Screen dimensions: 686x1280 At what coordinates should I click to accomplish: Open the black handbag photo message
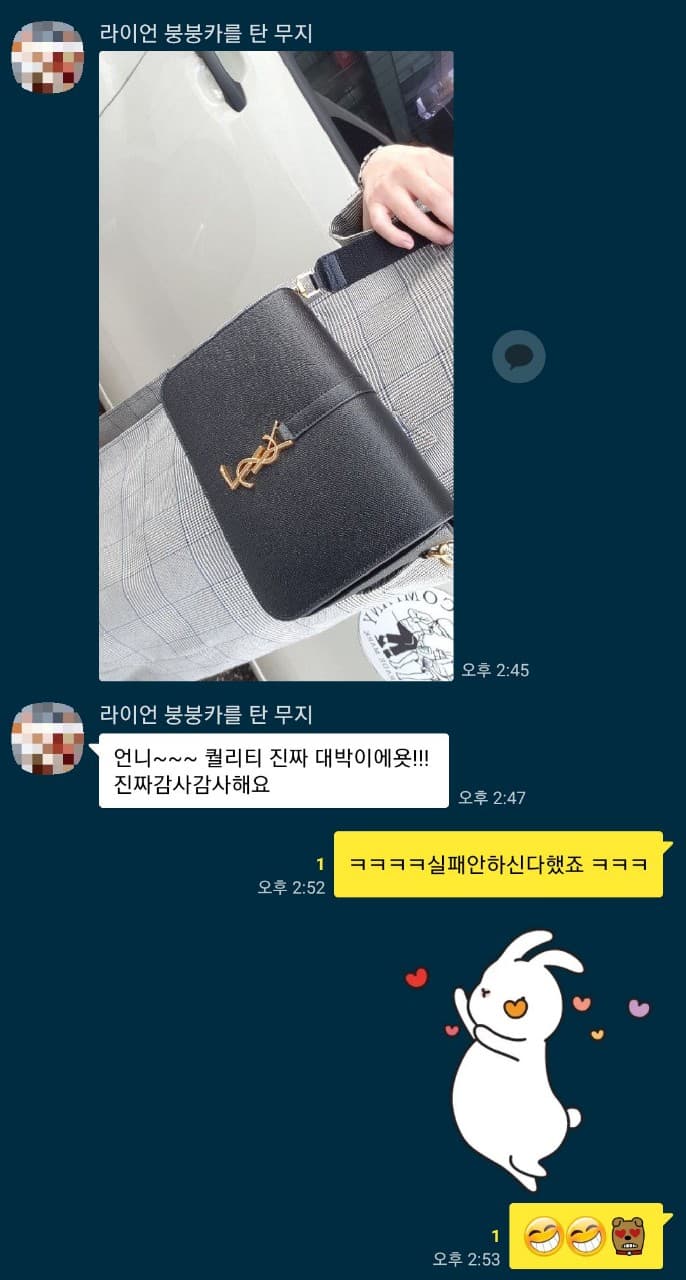click(x=276, y=366)
